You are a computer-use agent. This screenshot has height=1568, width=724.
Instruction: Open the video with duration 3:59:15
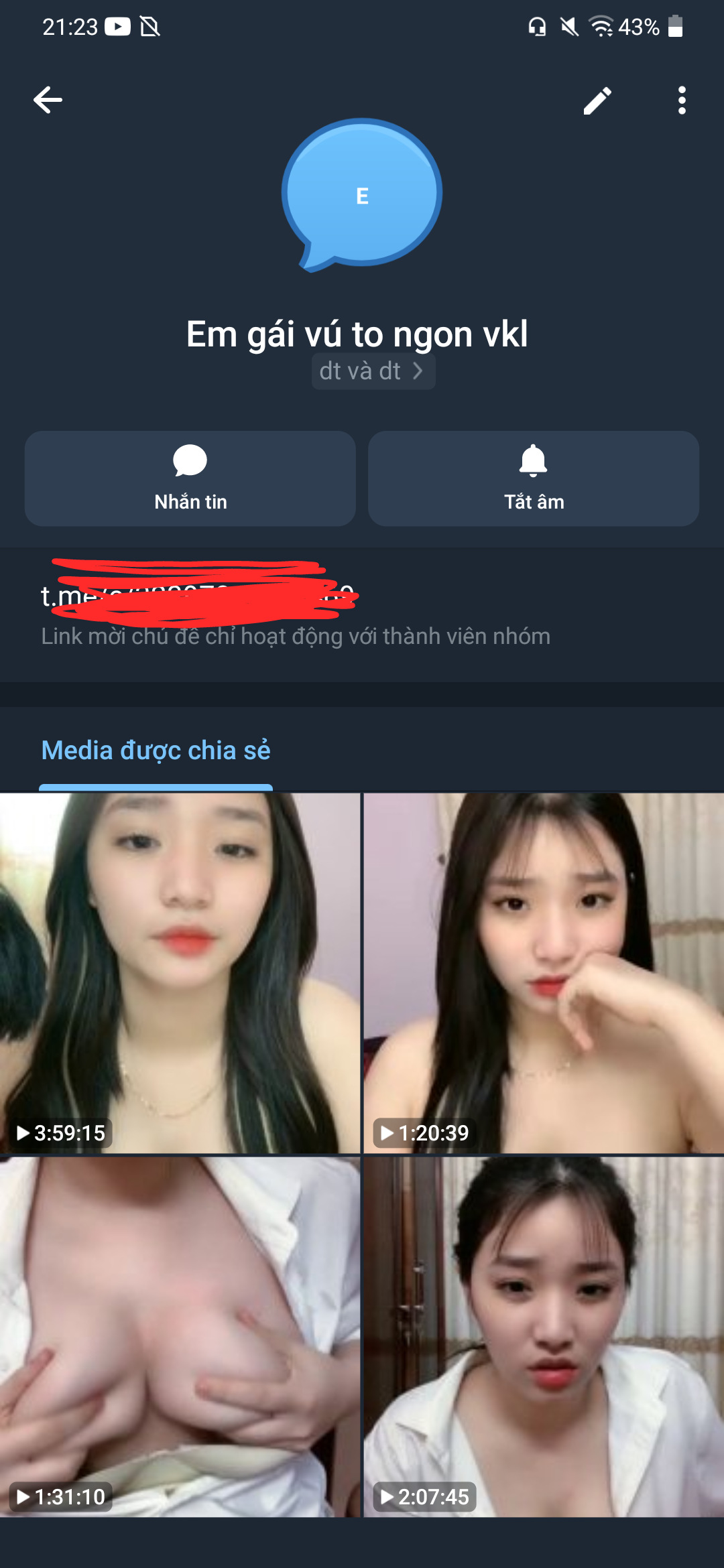pos(180,973)
